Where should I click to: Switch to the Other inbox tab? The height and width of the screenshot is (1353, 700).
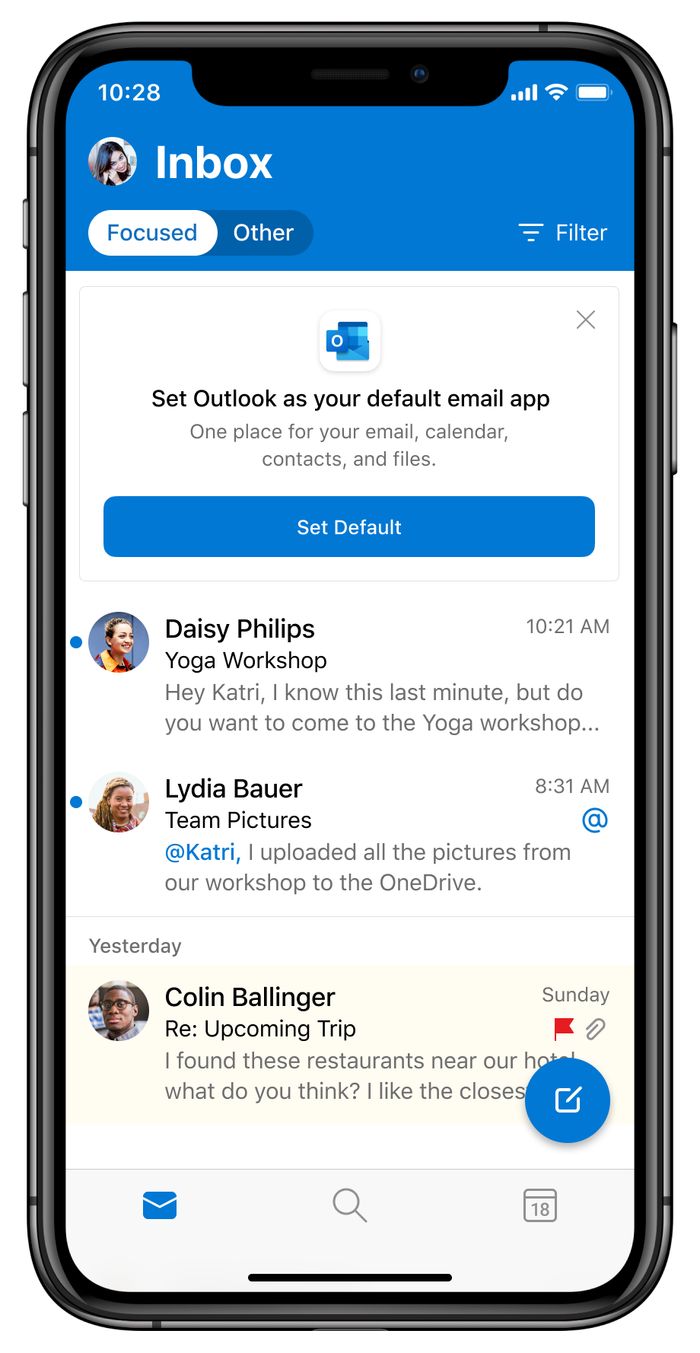pos(263,233)
